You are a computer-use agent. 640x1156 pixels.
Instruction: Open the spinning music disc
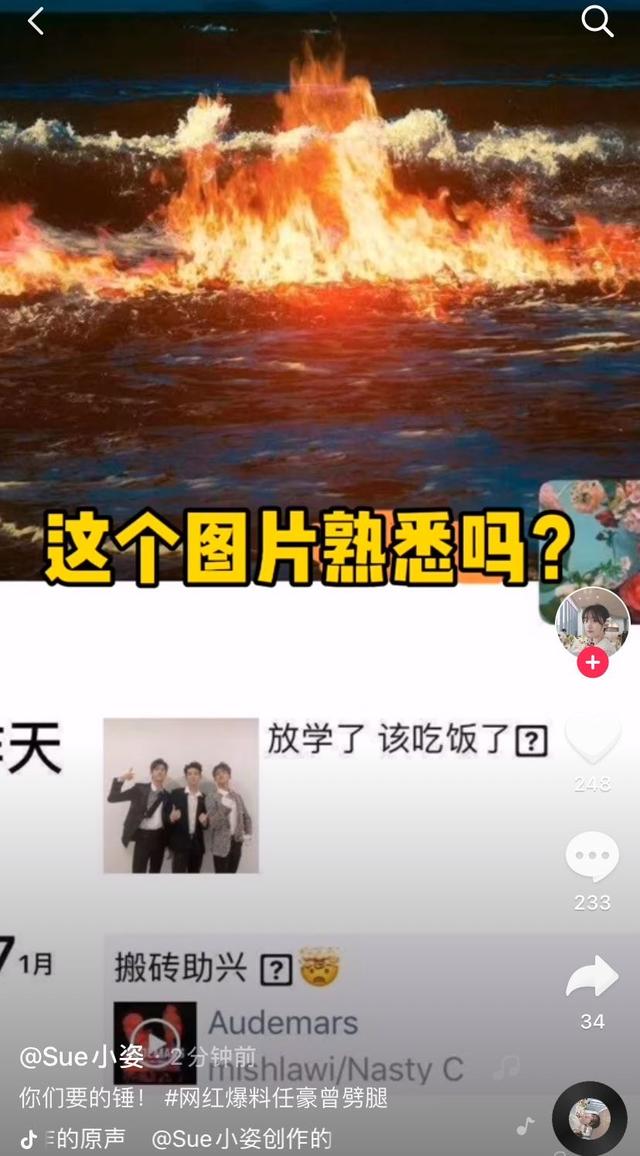click(x=590, y=1118)
